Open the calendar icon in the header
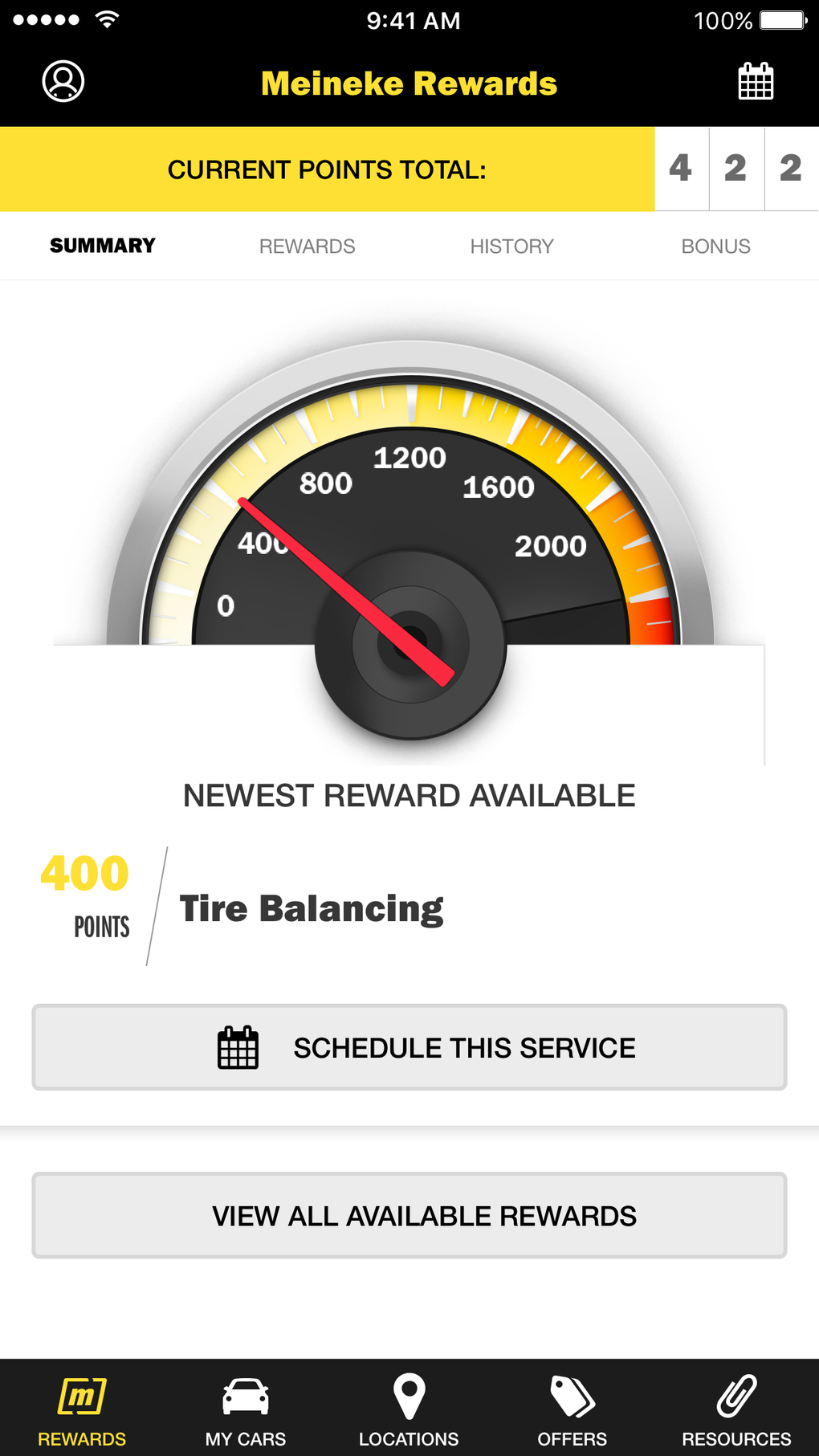Viewport: 819px width, 1456px height. [756, 81]
